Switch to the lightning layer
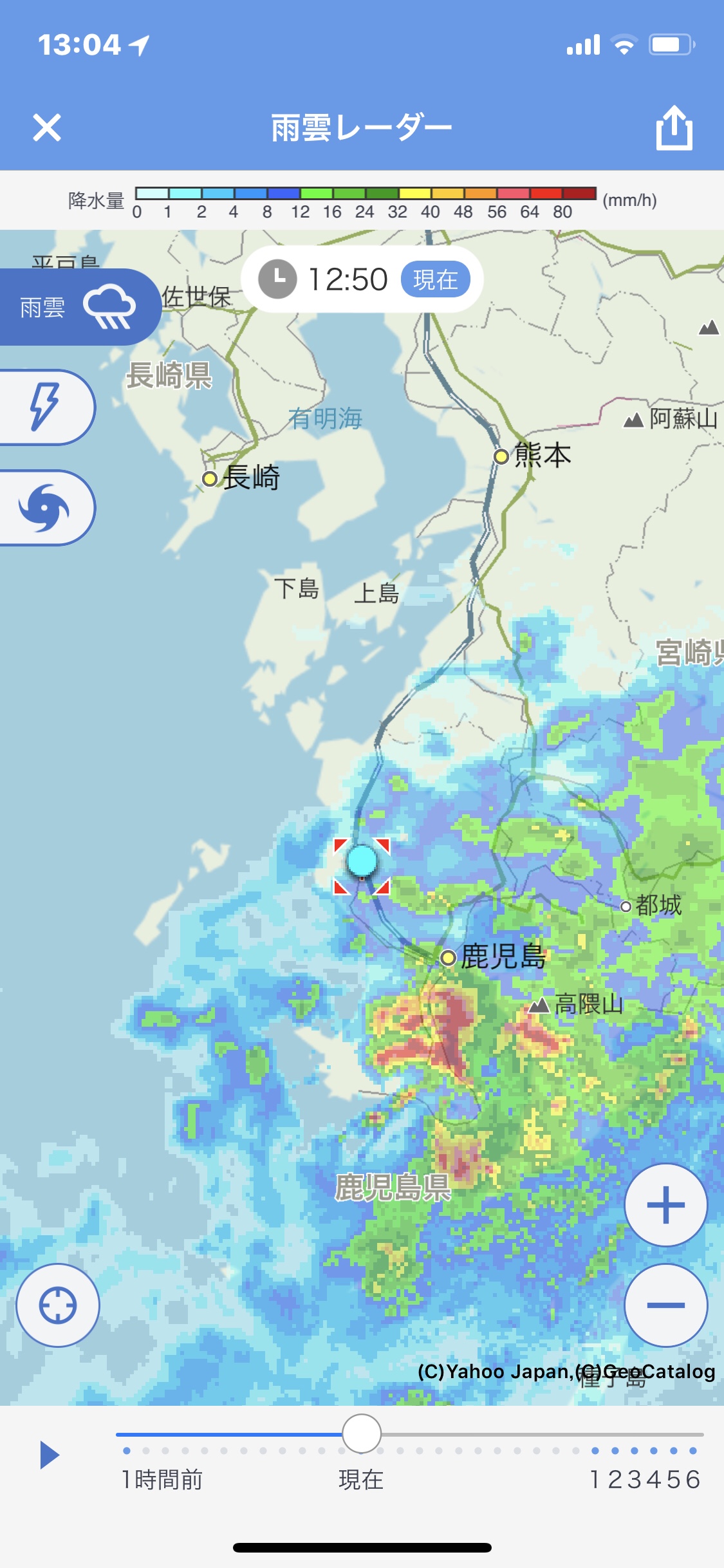724x1568 pixels. point(45,407)
